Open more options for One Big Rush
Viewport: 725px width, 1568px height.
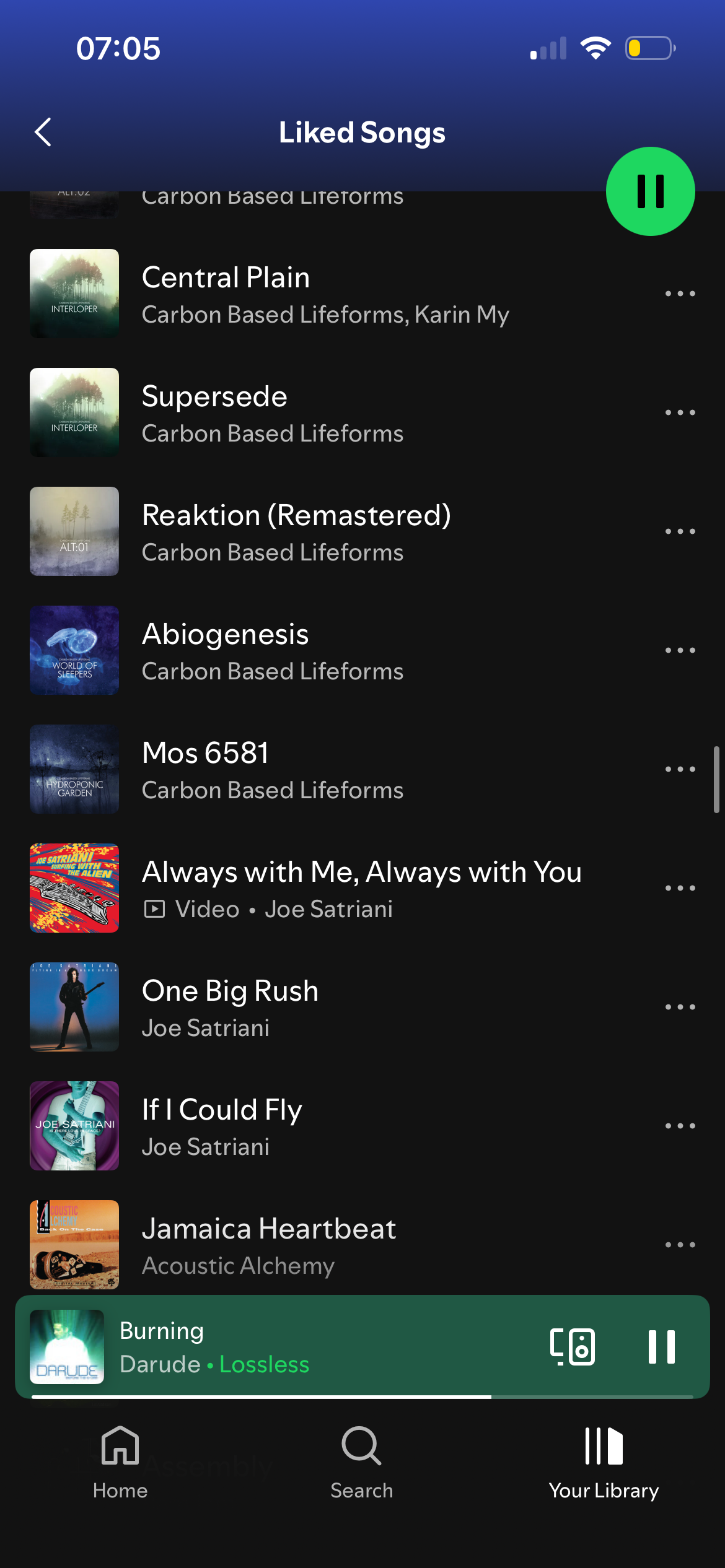click(680, 1007)
